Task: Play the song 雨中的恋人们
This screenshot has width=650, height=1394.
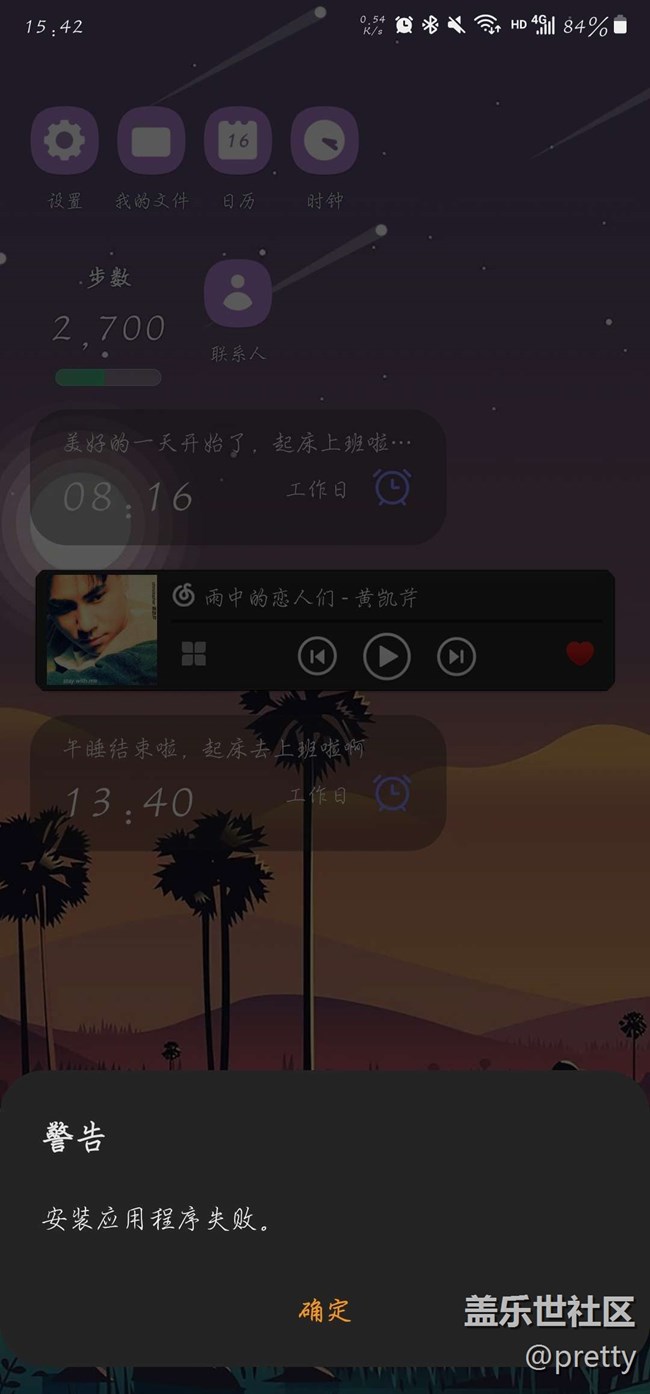Action: 387,656
